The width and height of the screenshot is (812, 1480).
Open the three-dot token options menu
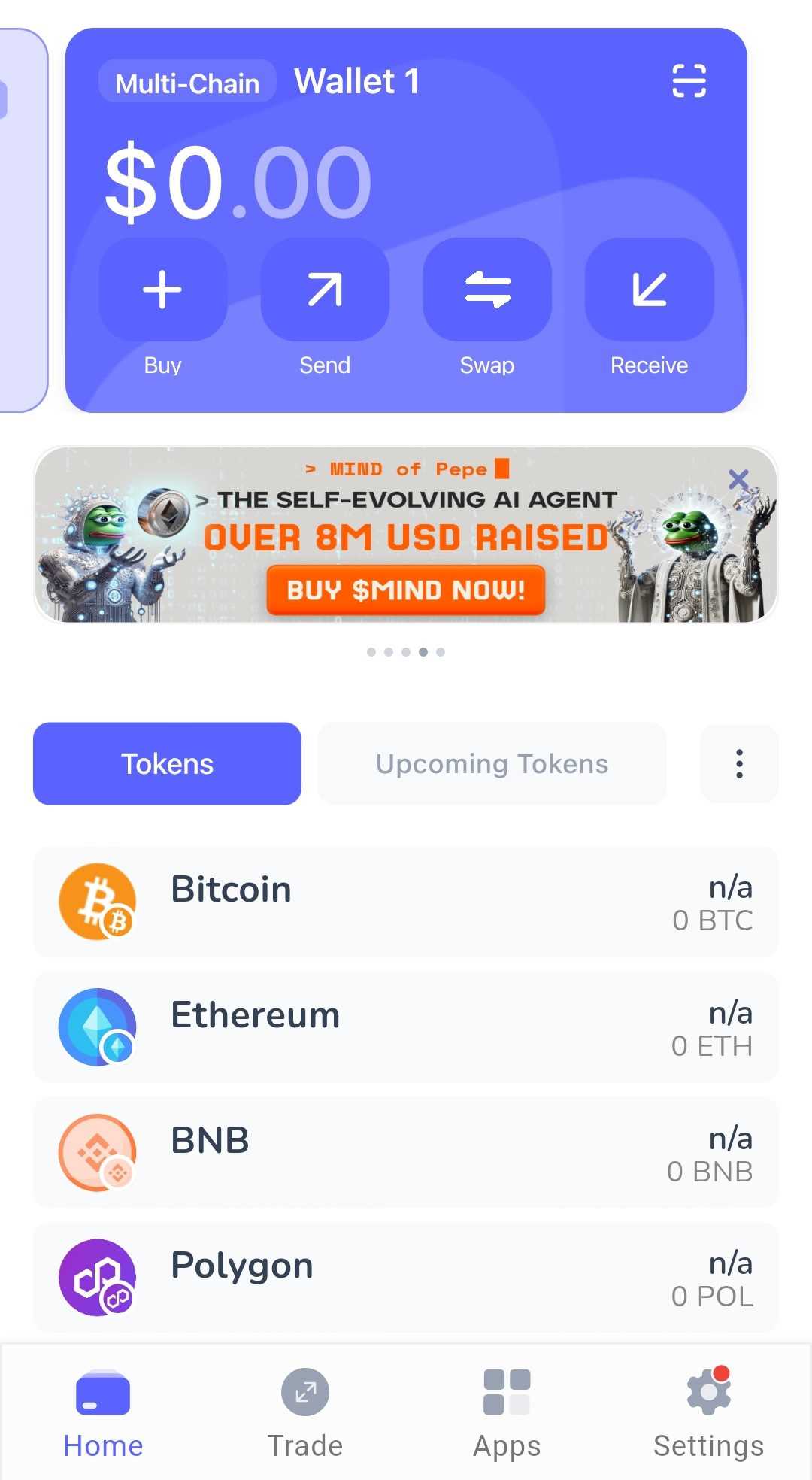click(x=738, y=763)
